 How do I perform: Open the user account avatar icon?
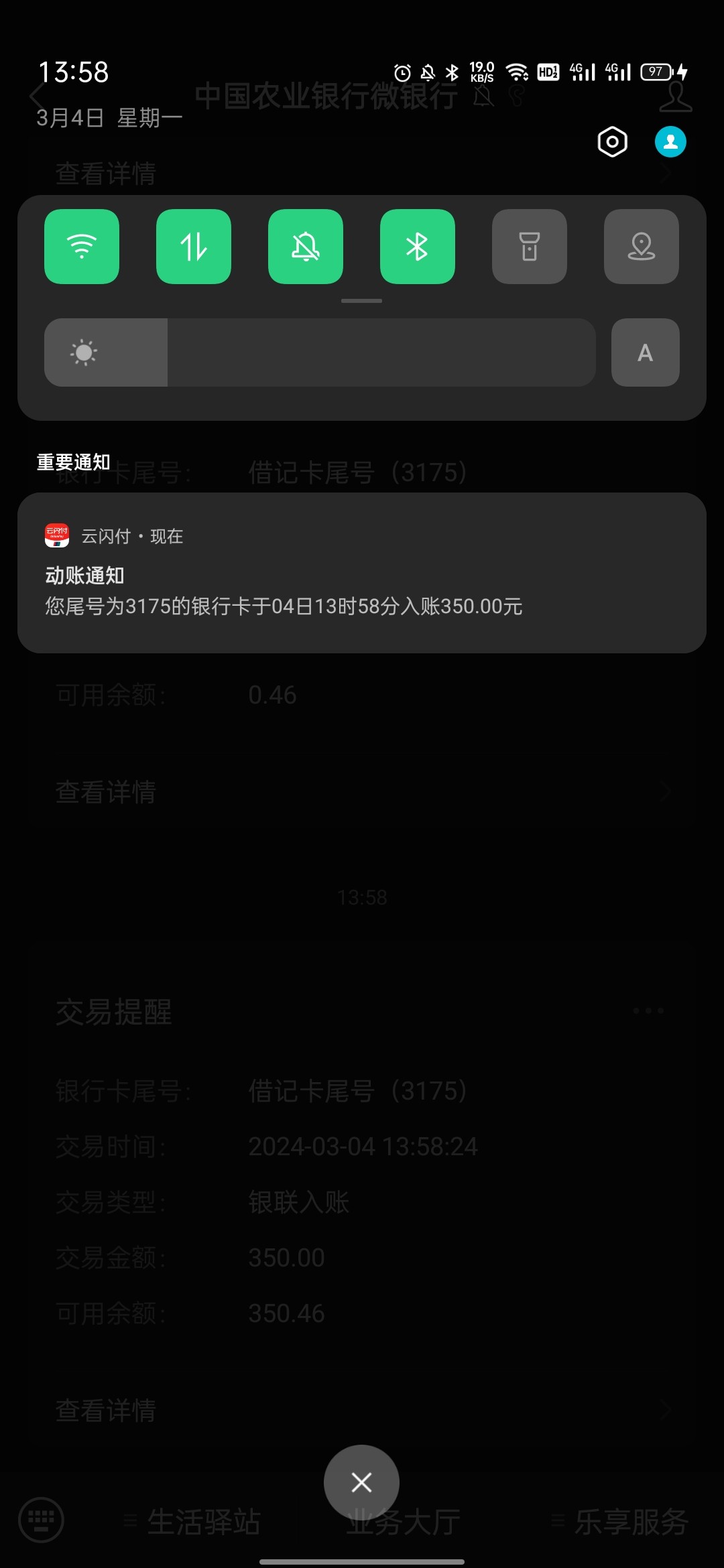[670, 142]
